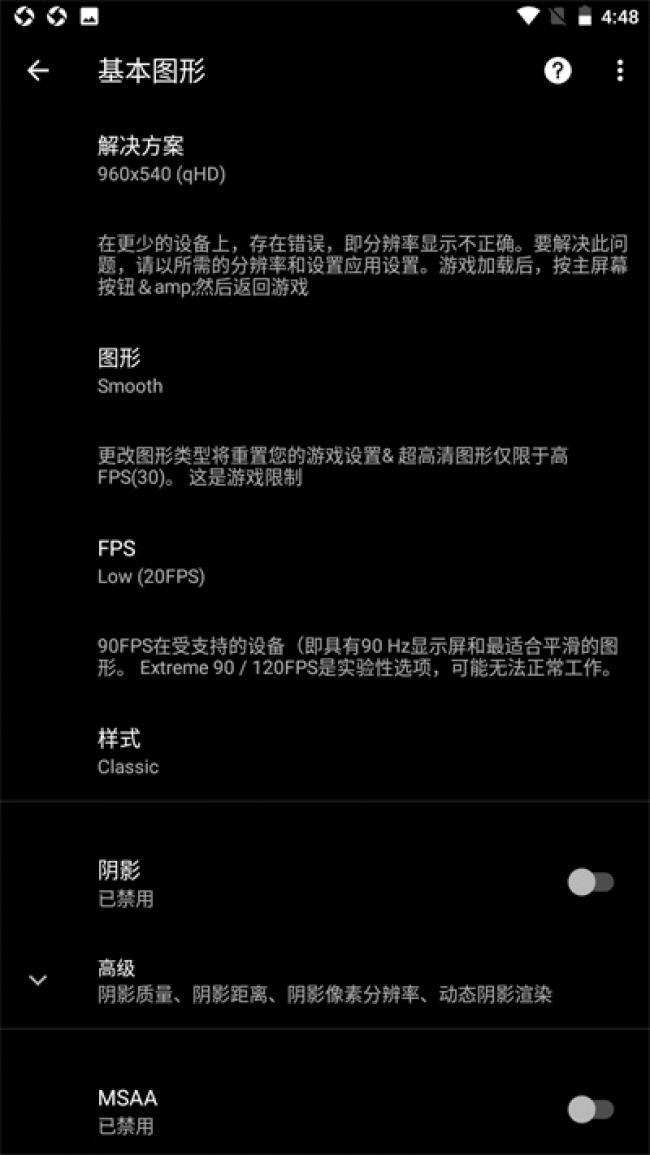
Task: Go back from 基本图形 screen
Action: click(38, 70)
